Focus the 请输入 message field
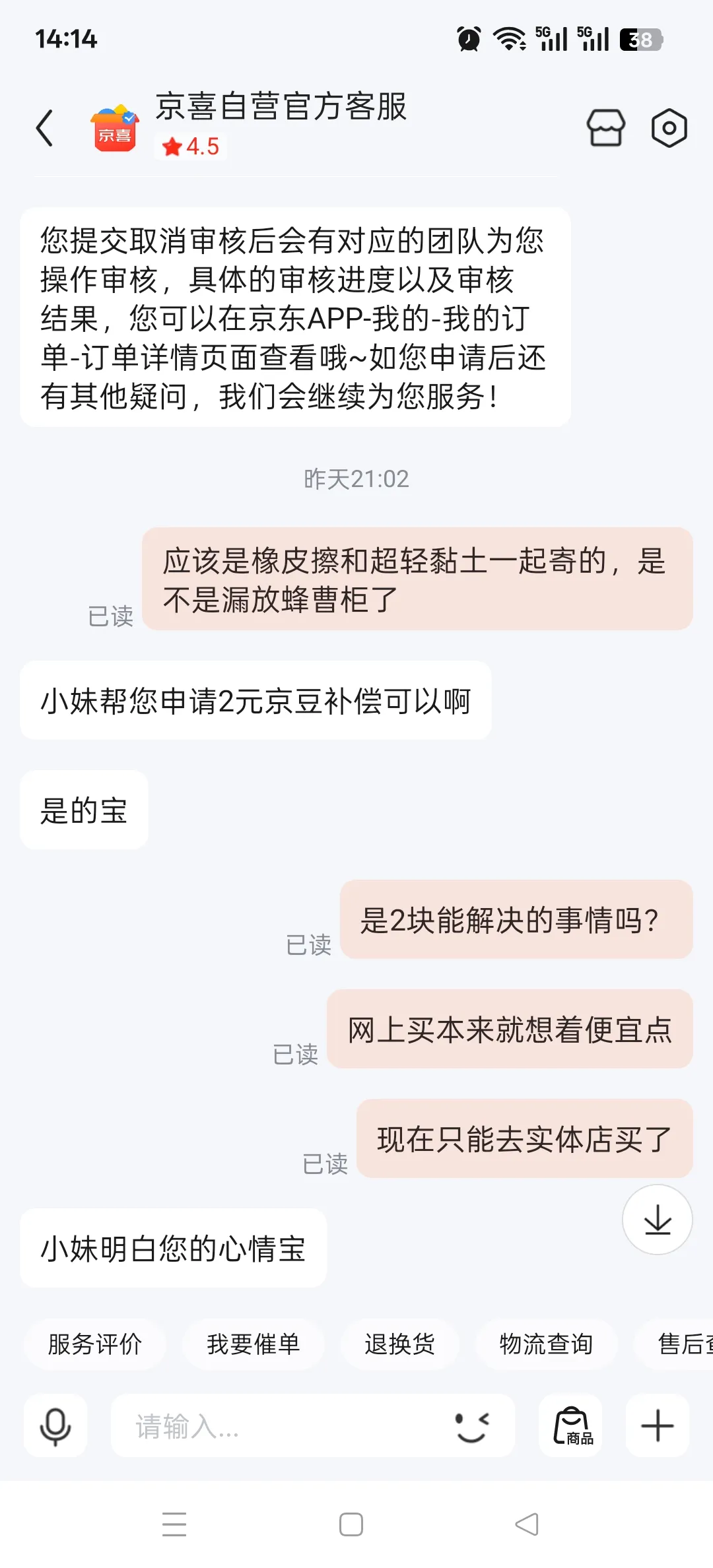The height and width of the screenshot is (1568, 713). 277,1425
